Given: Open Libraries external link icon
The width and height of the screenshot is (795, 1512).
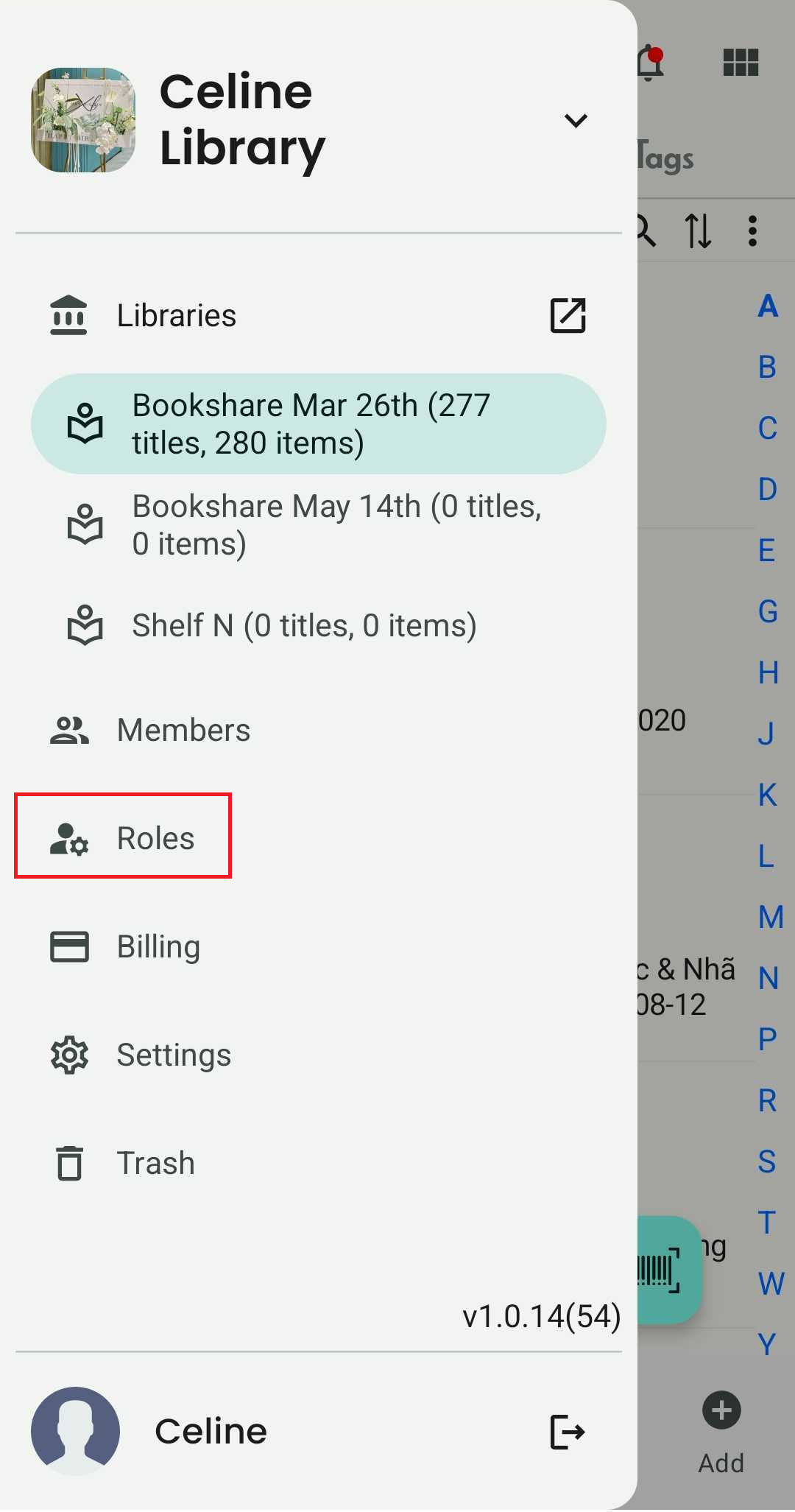Looking at the screenshot, I should [x=568, y=315].
